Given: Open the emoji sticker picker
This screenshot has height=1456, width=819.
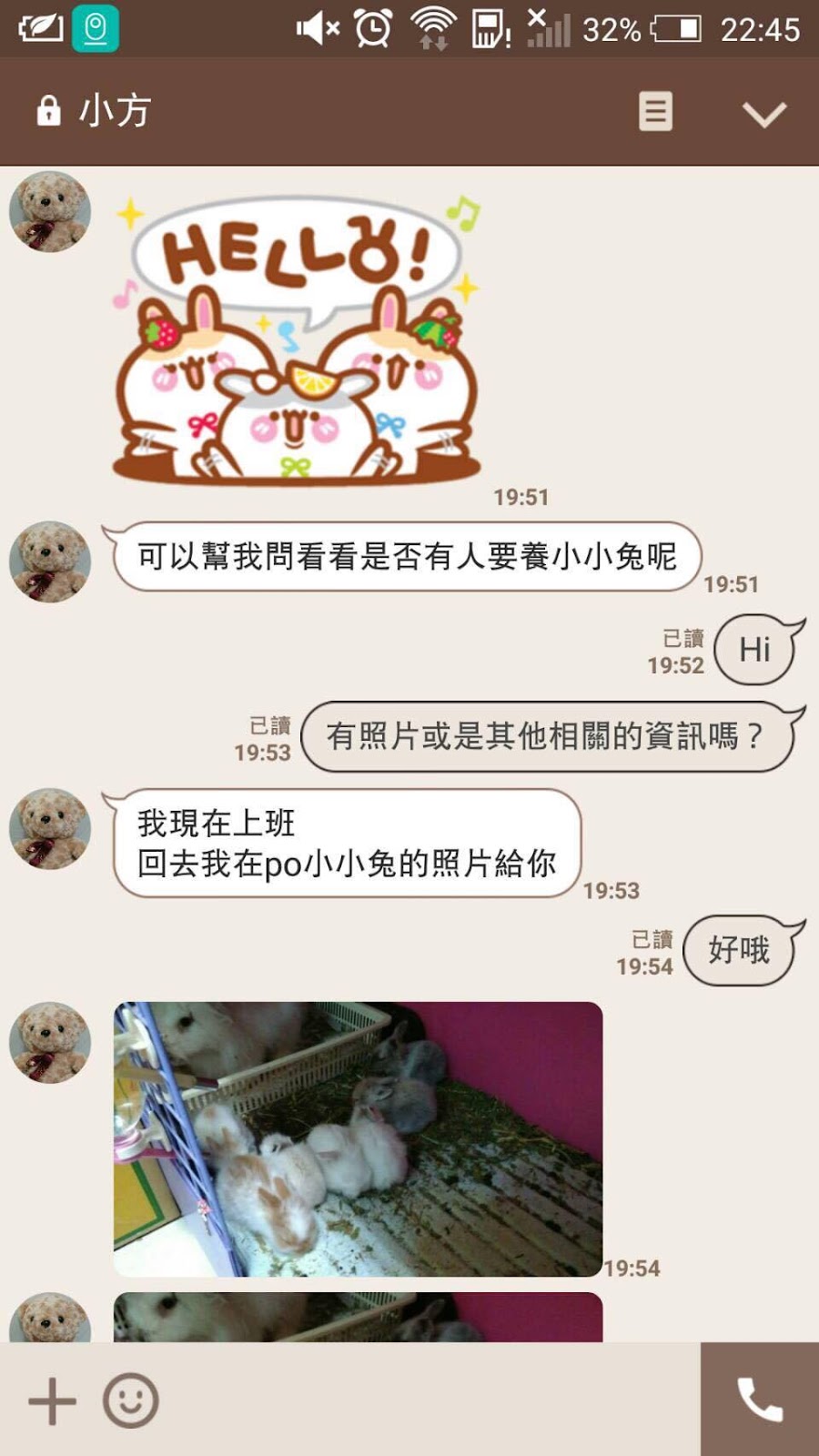Looking at the screenshot, I should point(131,1400).
